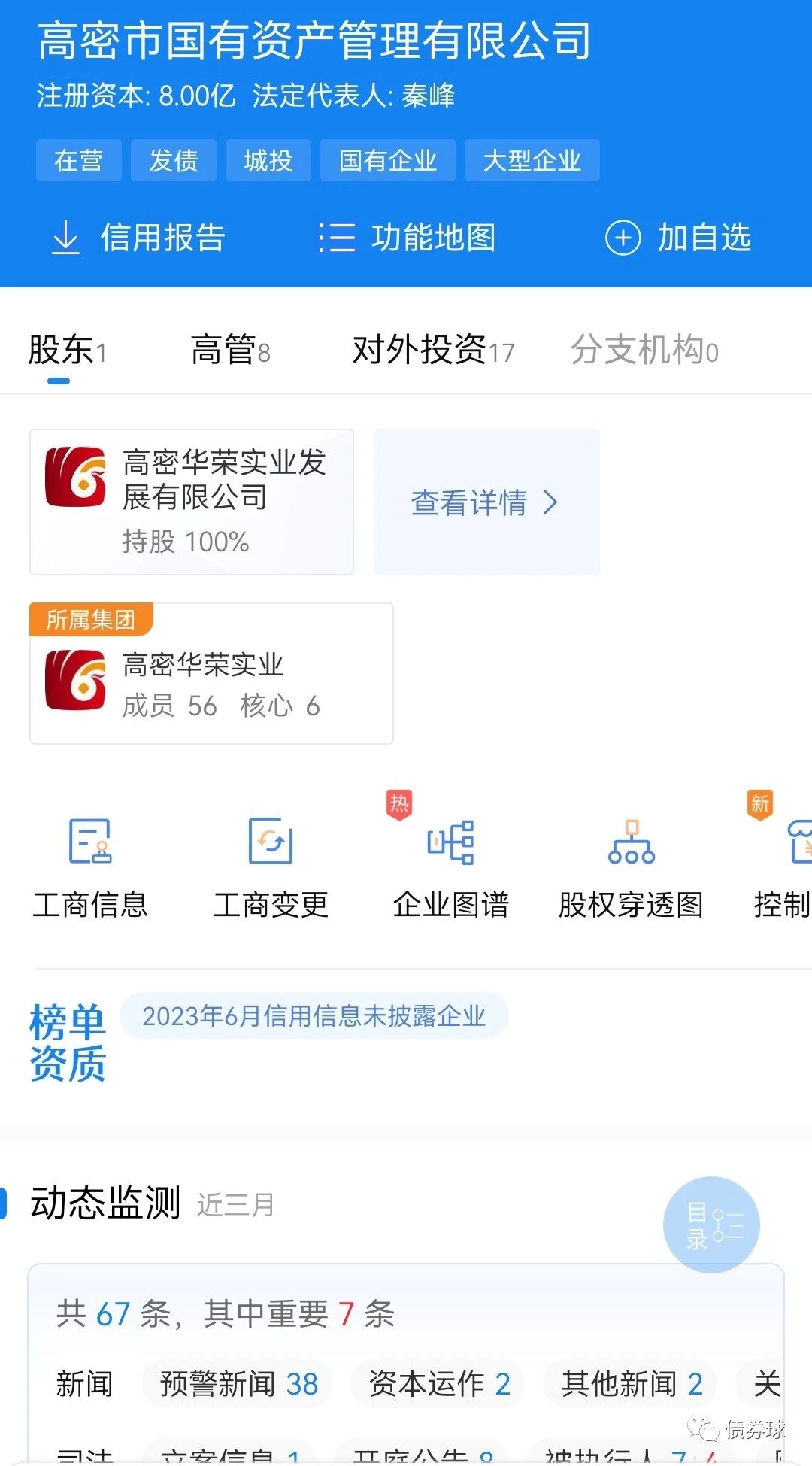Switch to the 高管 tab
The width and height of the screenshot is (812, 1466).
coord(230,351)
